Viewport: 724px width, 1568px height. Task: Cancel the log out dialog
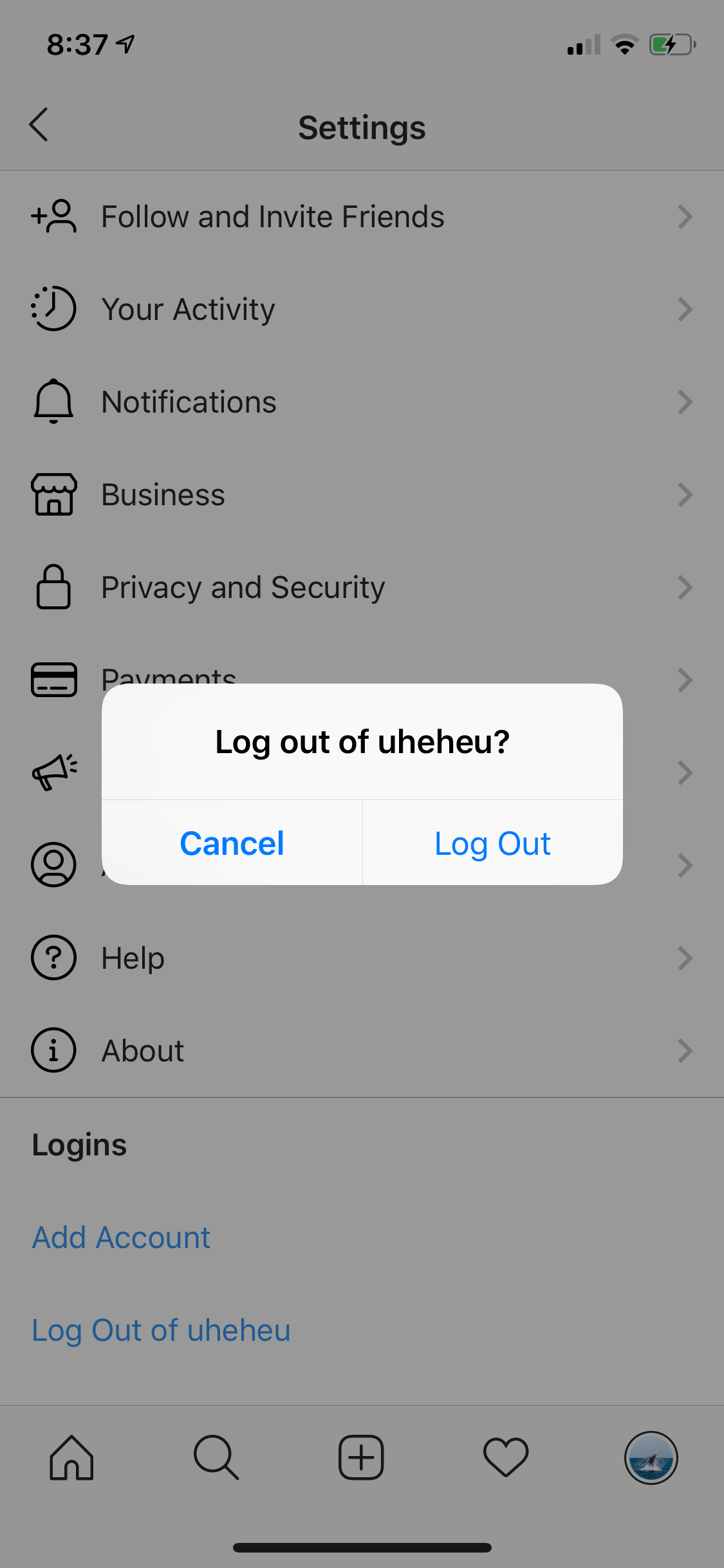232,843
